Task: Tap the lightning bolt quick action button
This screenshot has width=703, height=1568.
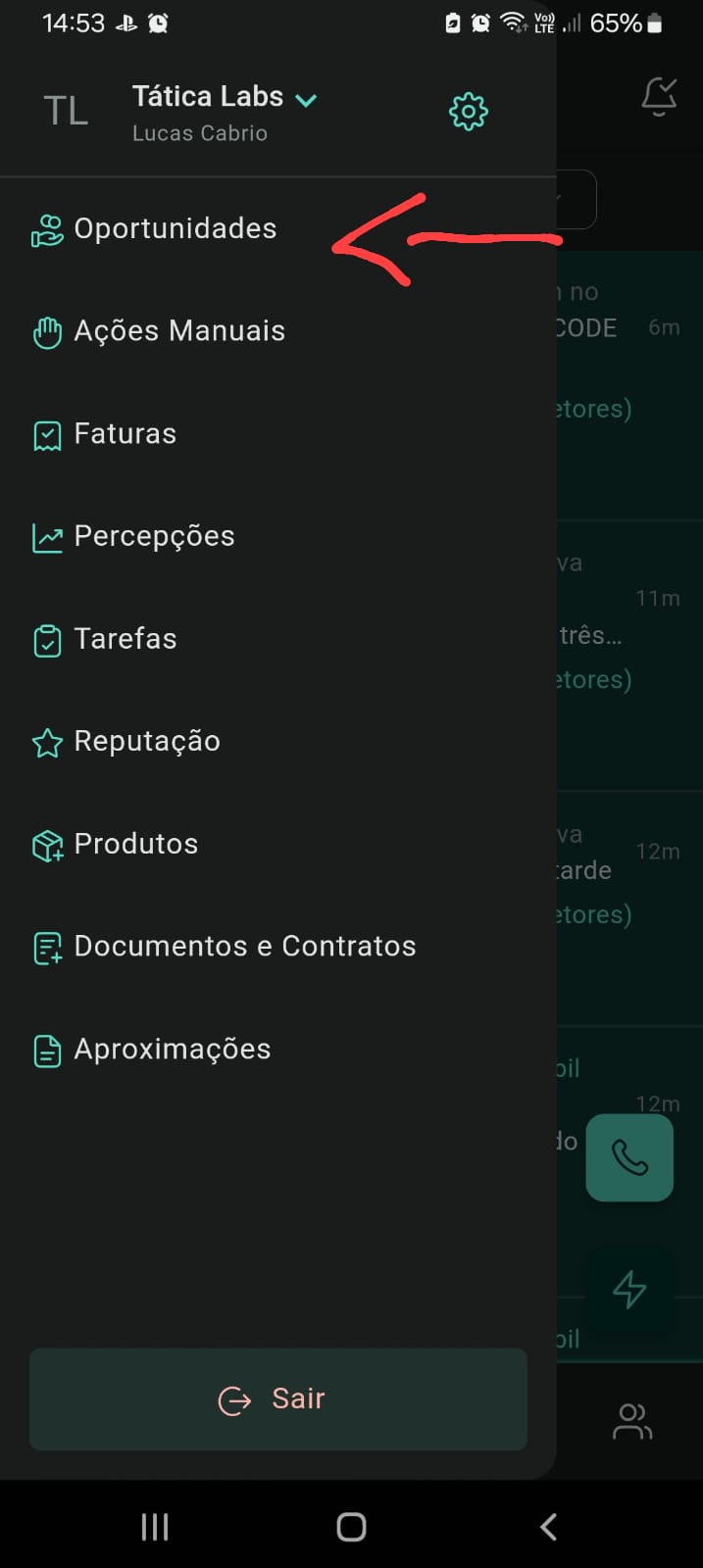Action: tap(629, 1290)
